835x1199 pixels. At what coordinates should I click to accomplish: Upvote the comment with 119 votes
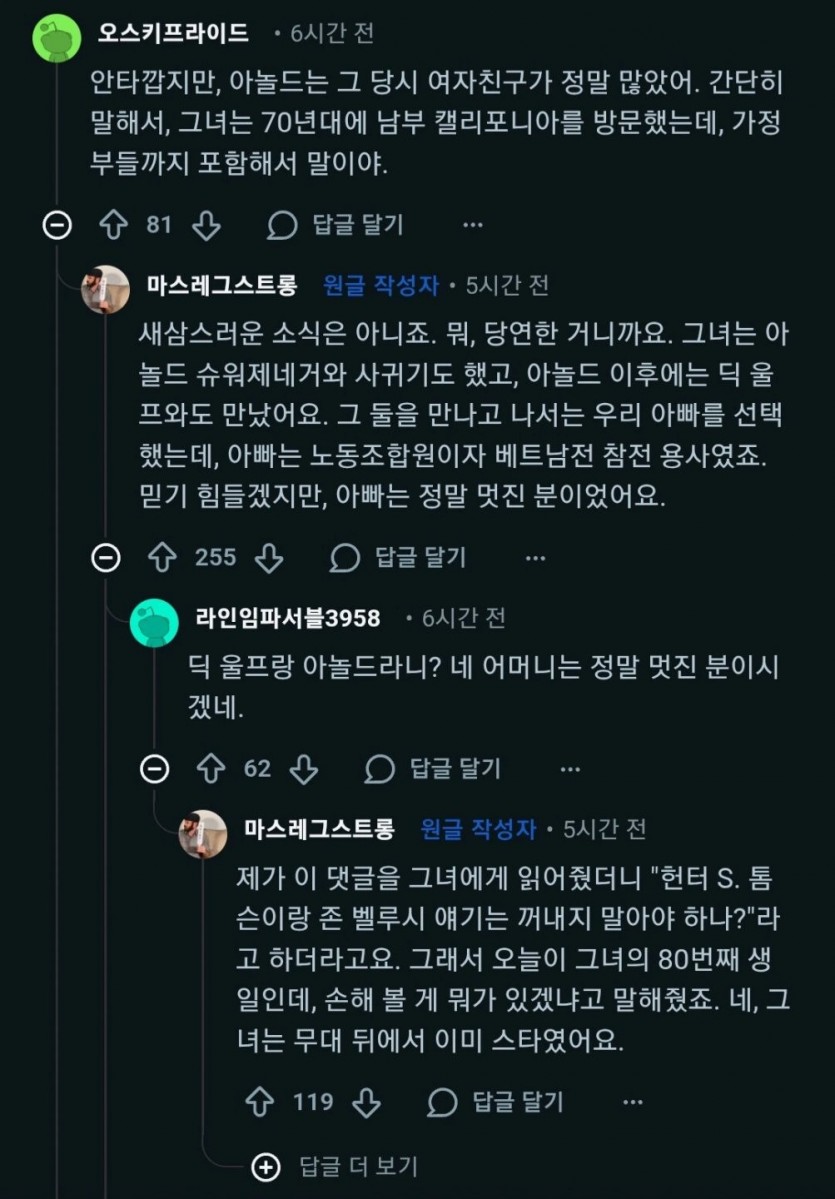[260, 1102]
